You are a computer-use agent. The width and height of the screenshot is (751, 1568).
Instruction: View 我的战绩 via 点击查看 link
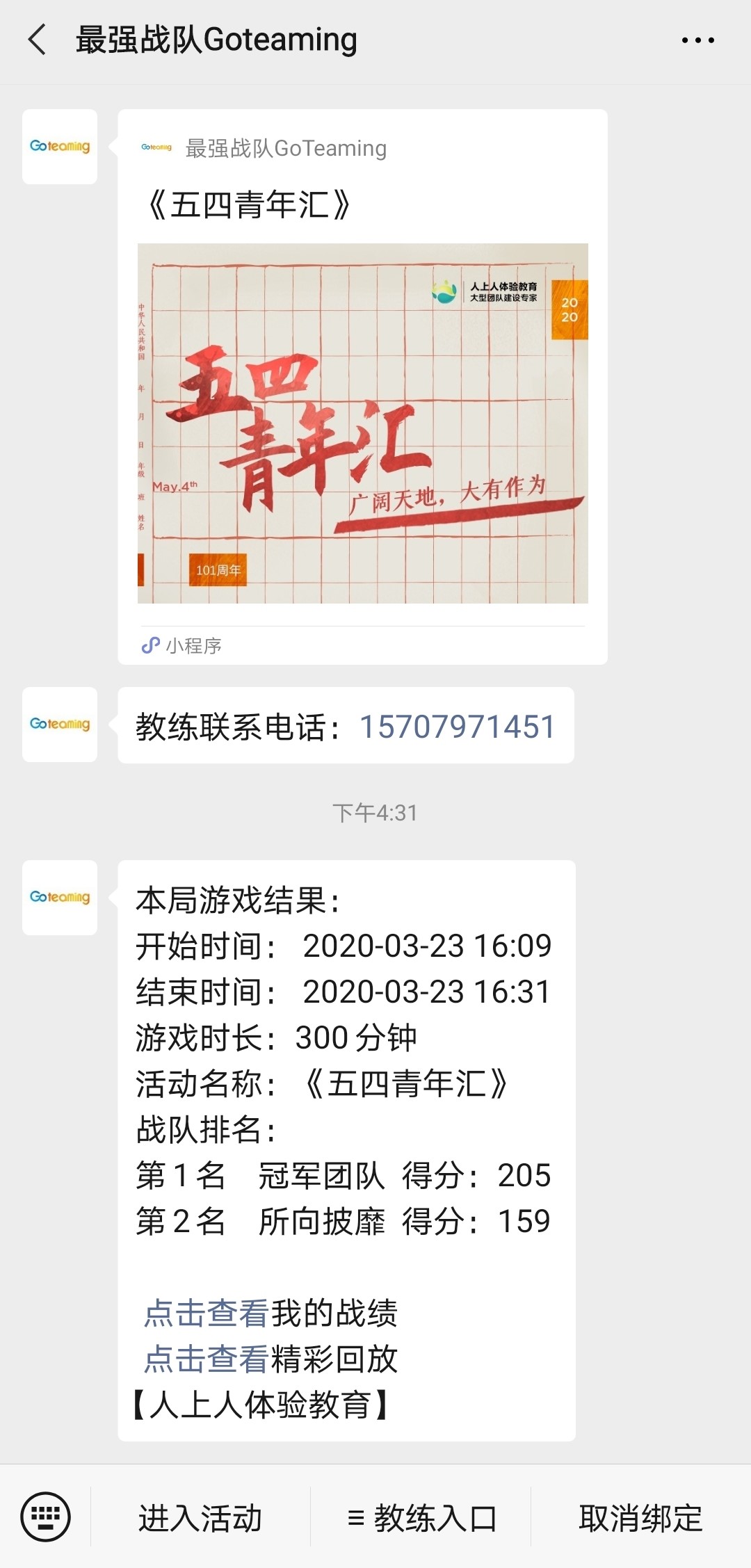(x=207, y=1313)
